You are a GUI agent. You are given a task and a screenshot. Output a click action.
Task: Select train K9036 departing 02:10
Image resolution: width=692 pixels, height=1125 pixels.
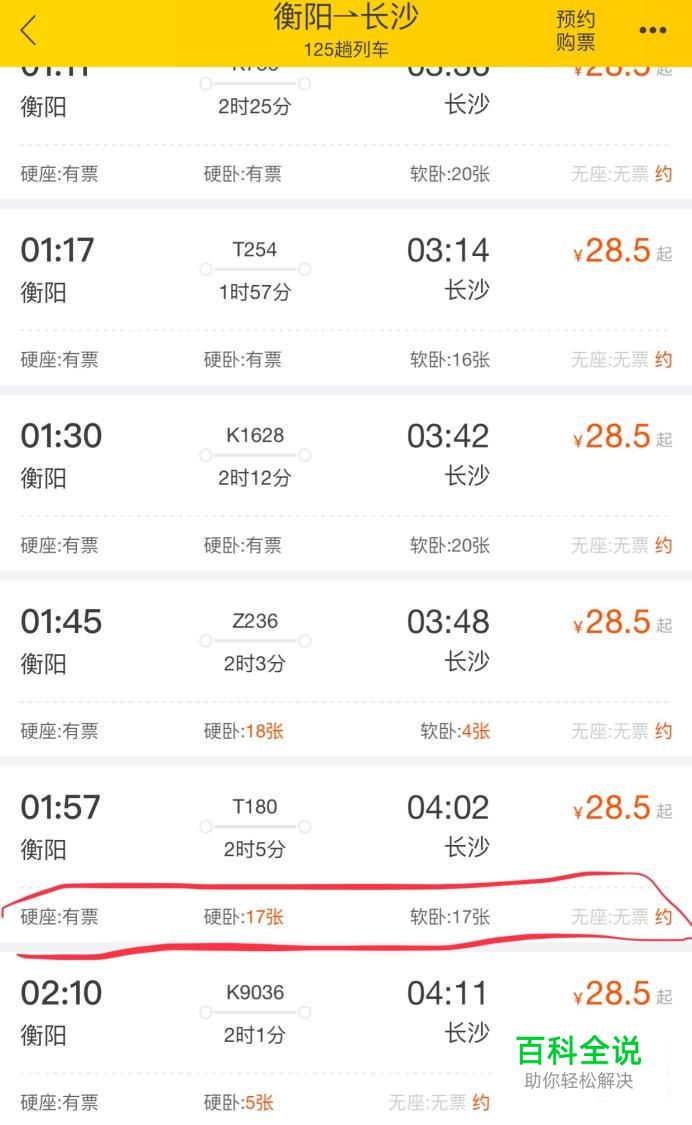(346, 1039)
